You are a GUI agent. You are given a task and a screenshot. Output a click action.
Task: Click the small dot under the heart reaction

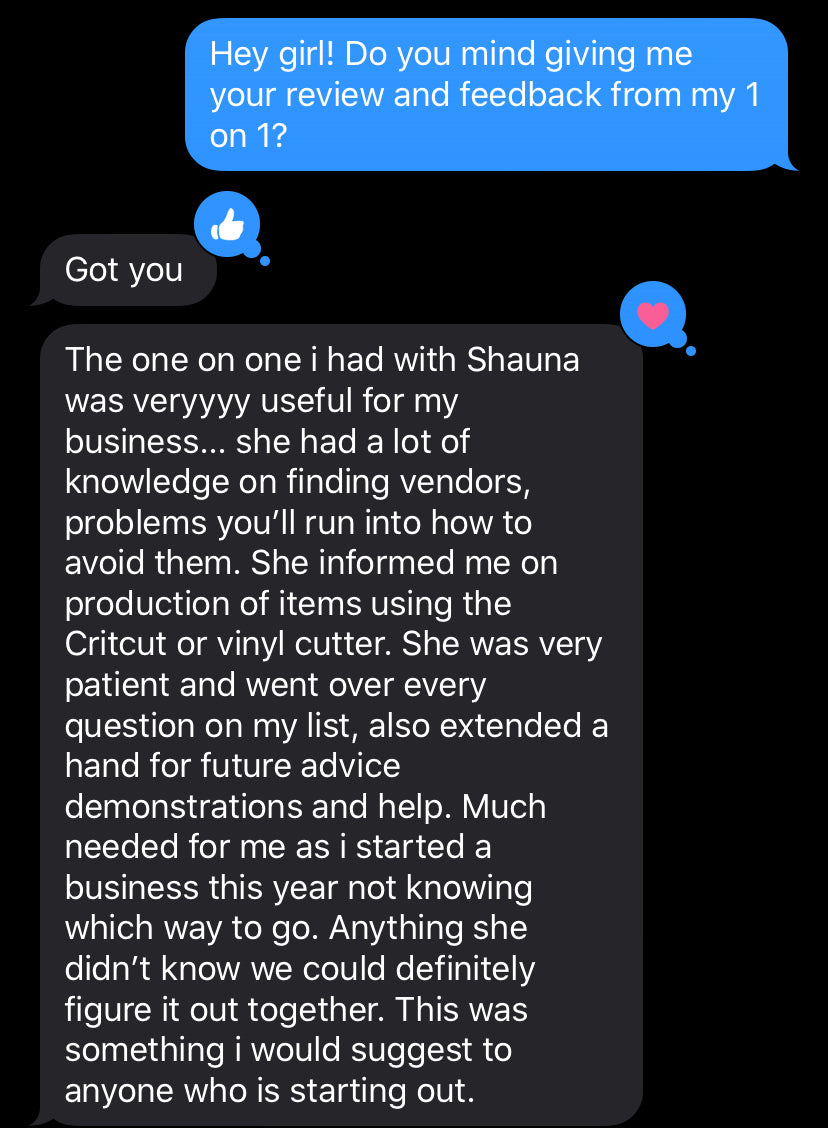point(689,351)
